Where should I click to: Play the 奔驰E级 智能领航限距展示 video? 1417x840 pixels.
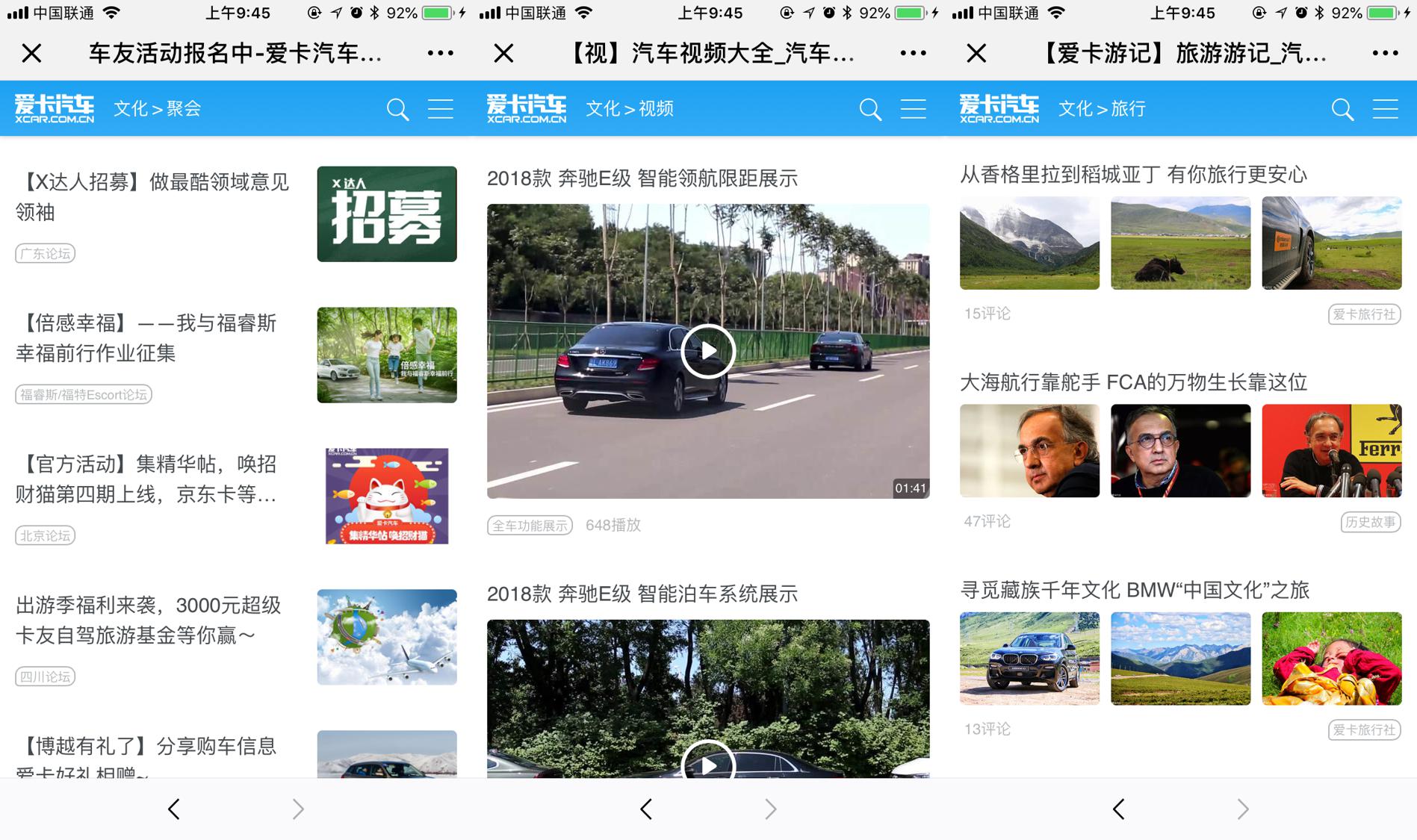(707, 351)
